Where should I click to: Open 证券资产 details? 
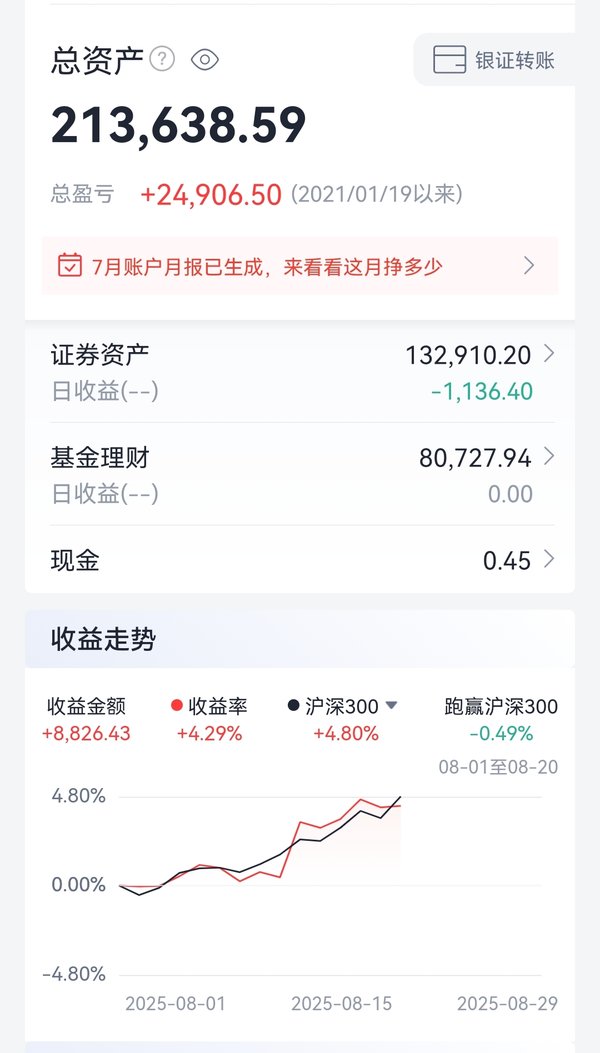coord(302,371)
